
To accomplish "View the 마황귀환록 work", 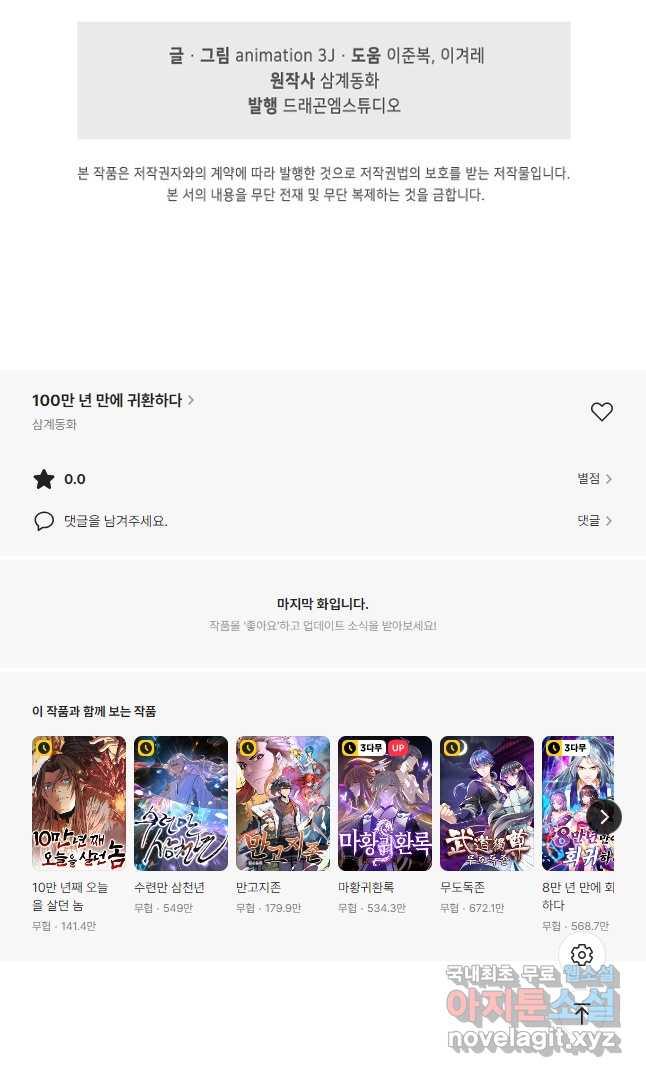I will click(385, 803).
